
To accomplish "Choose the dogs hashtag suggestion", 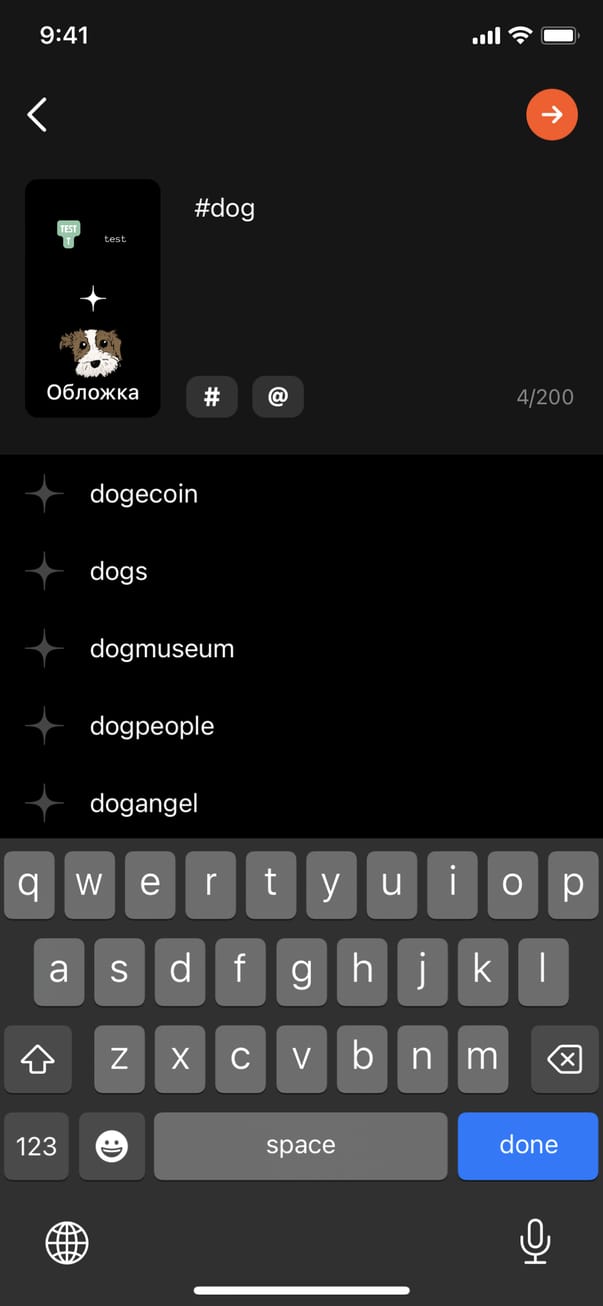I will (x=119, y=571).
